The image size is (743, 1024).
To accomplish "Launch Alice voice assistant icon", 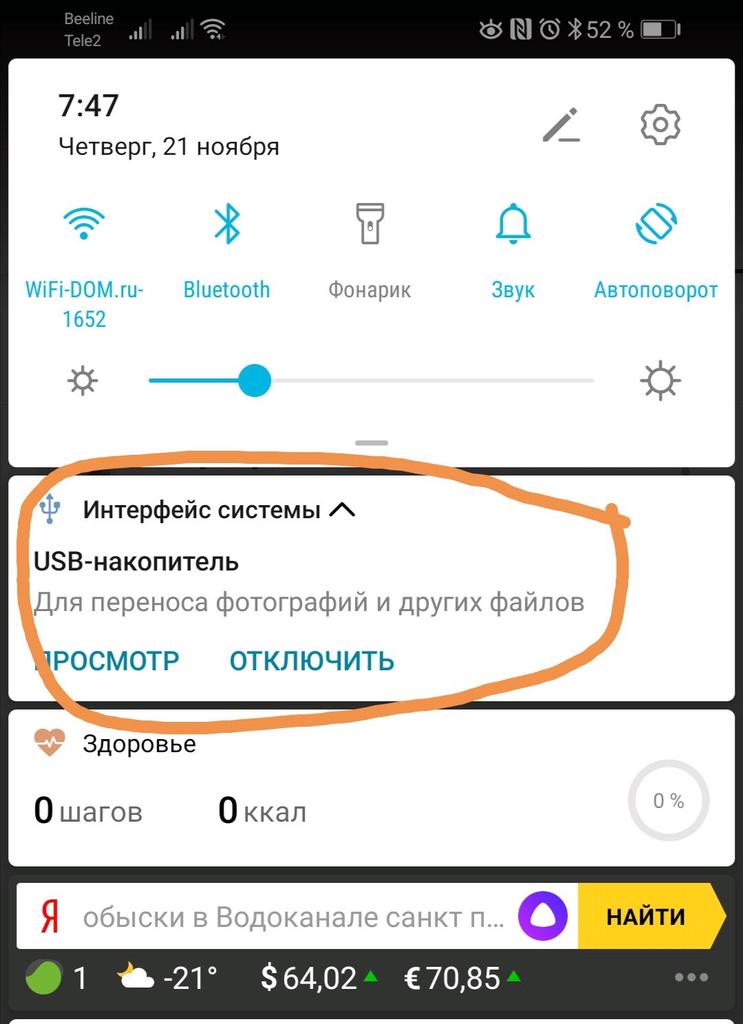I will [542, 916].
